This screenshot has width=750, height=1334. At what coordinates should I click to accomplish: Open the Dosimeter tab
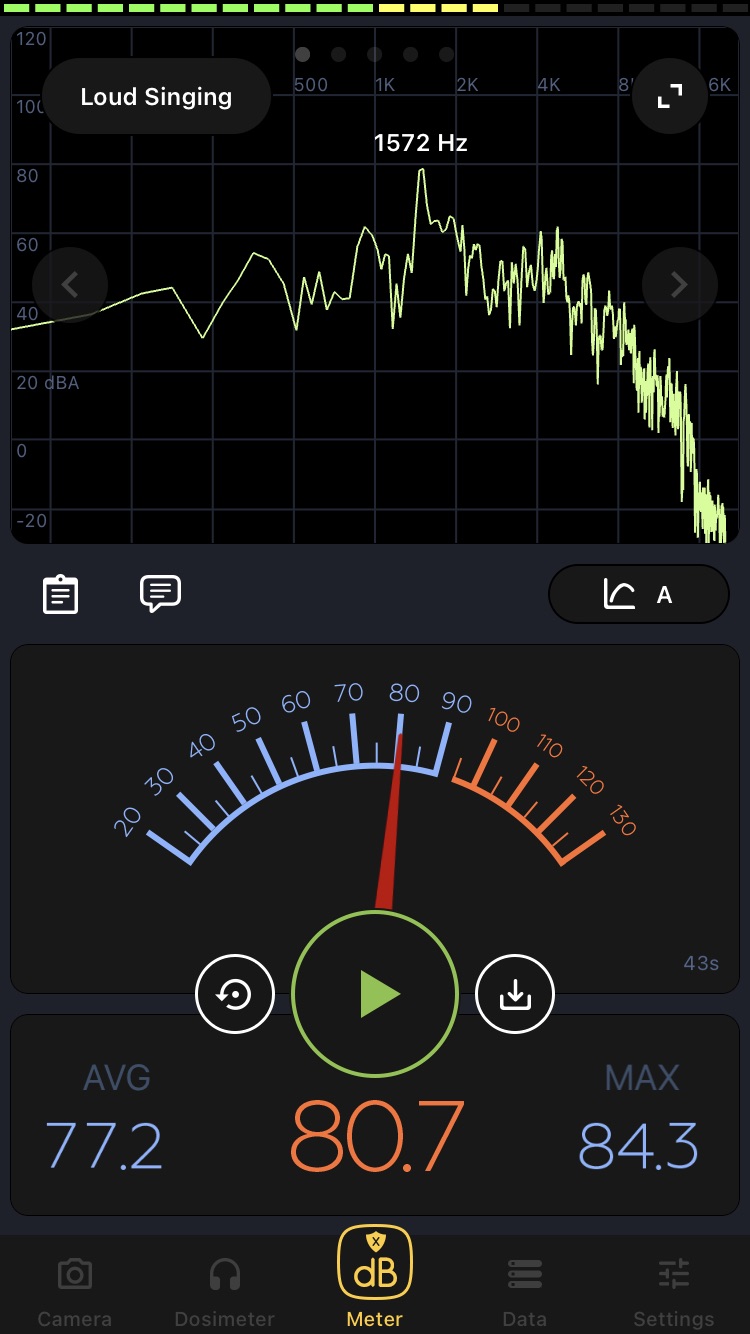[225, 1288]
